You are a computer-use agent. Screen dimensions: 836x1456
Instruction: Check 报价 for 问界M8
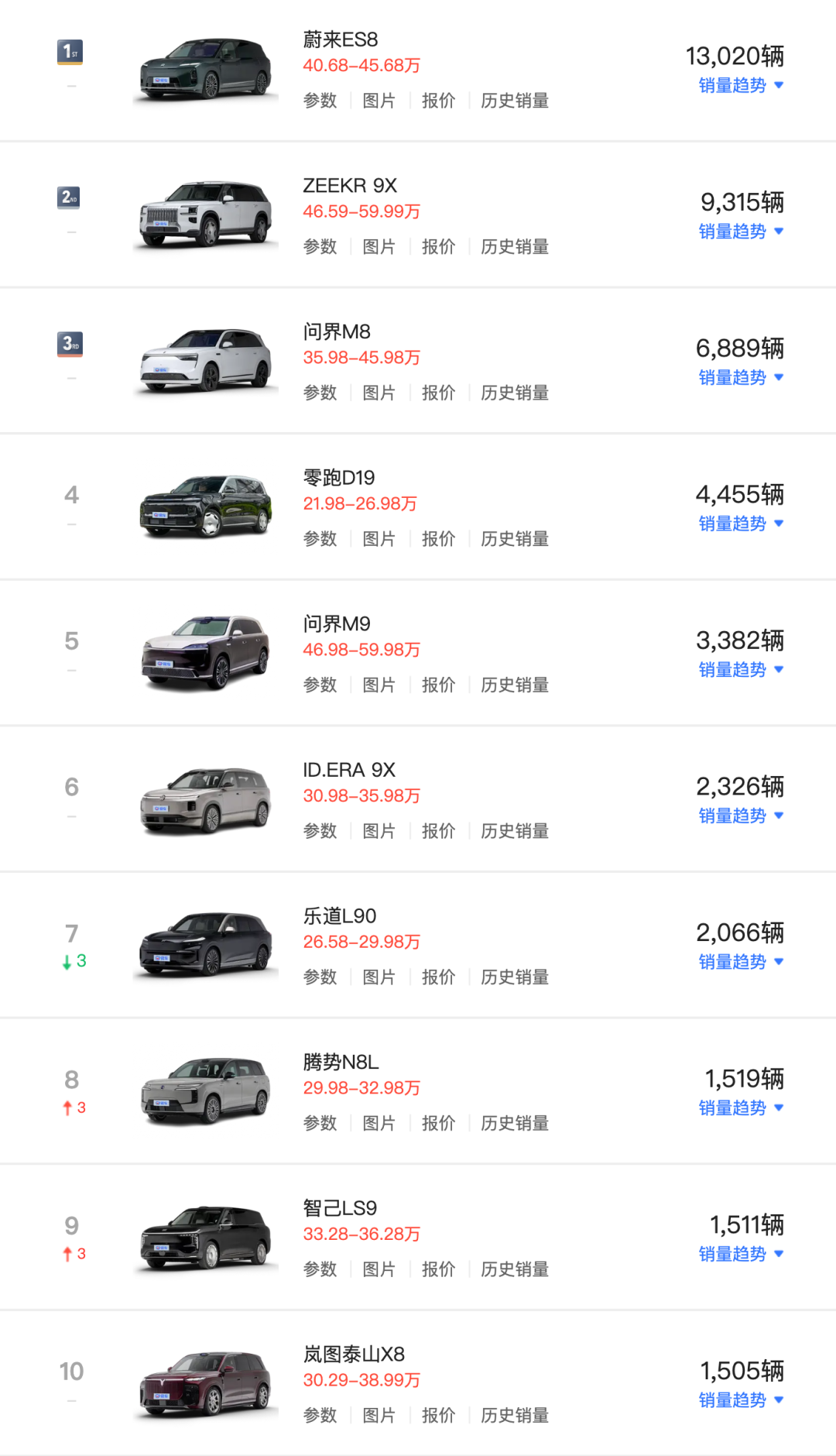click(438, 393)
